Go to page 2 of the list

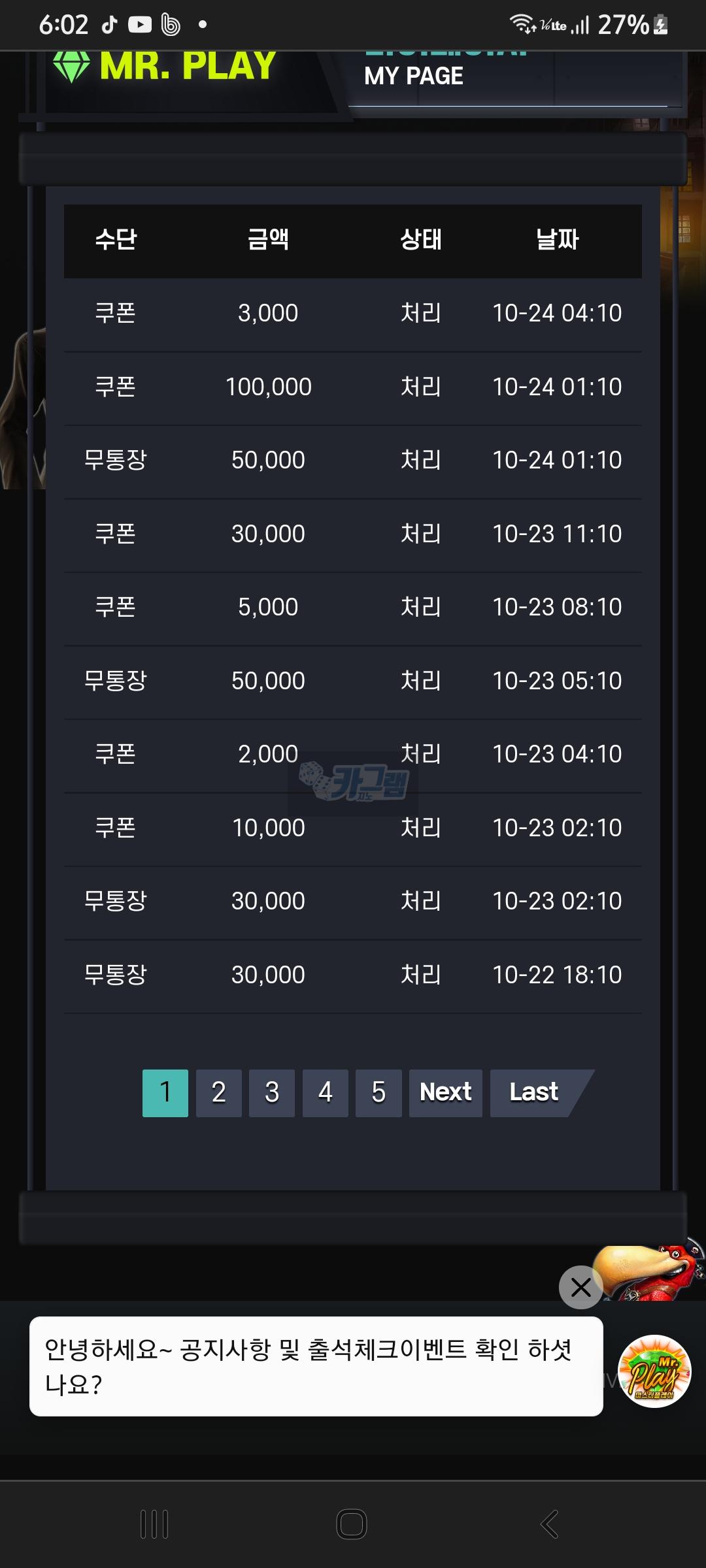pyautogui.click(x=218, y=1093)
